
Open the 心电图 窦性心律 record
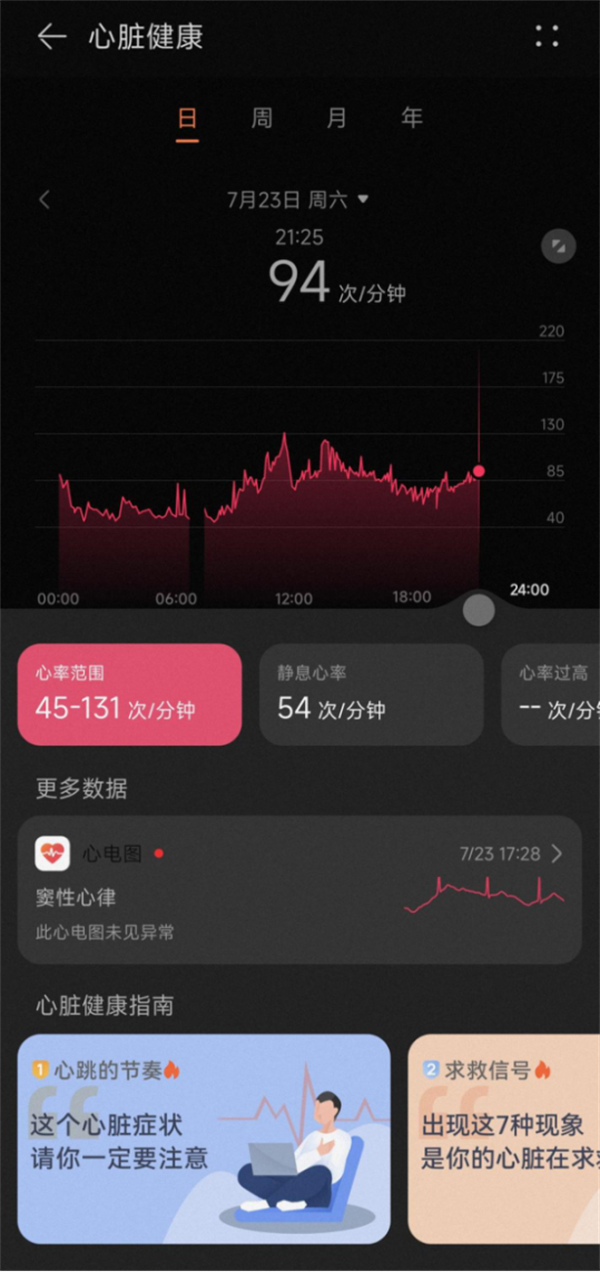(x=299, y=890)
